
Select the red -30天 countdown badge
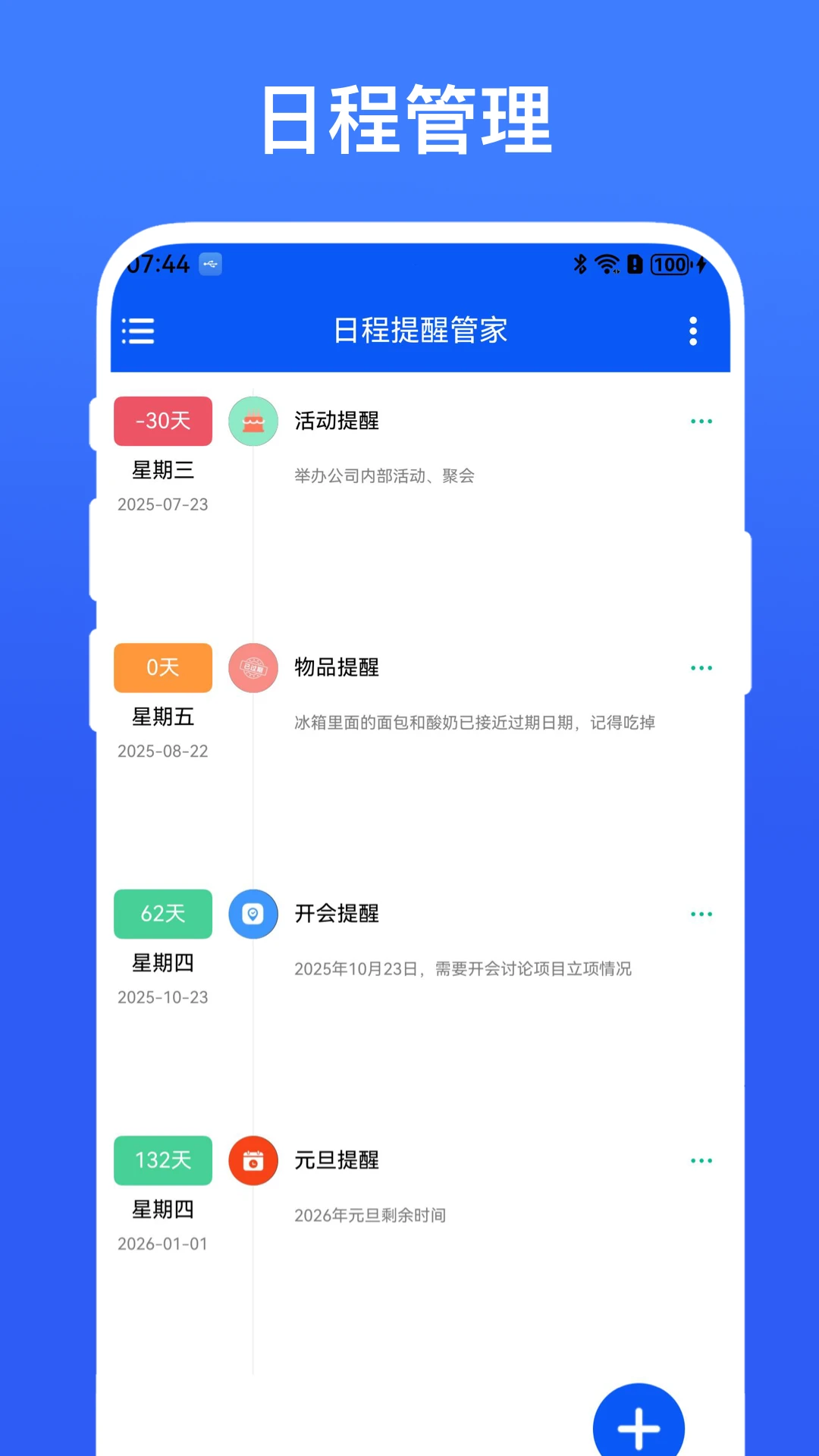point(162,421)
